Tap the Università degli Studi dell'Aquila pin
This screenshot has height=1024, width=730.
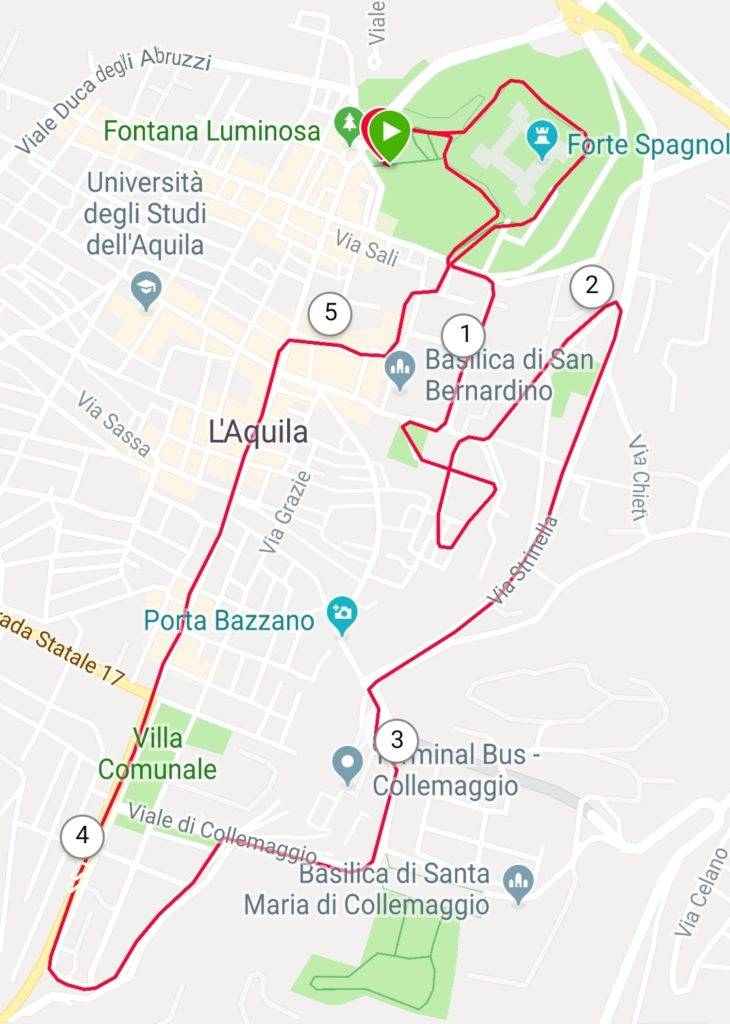pos(147,289)
